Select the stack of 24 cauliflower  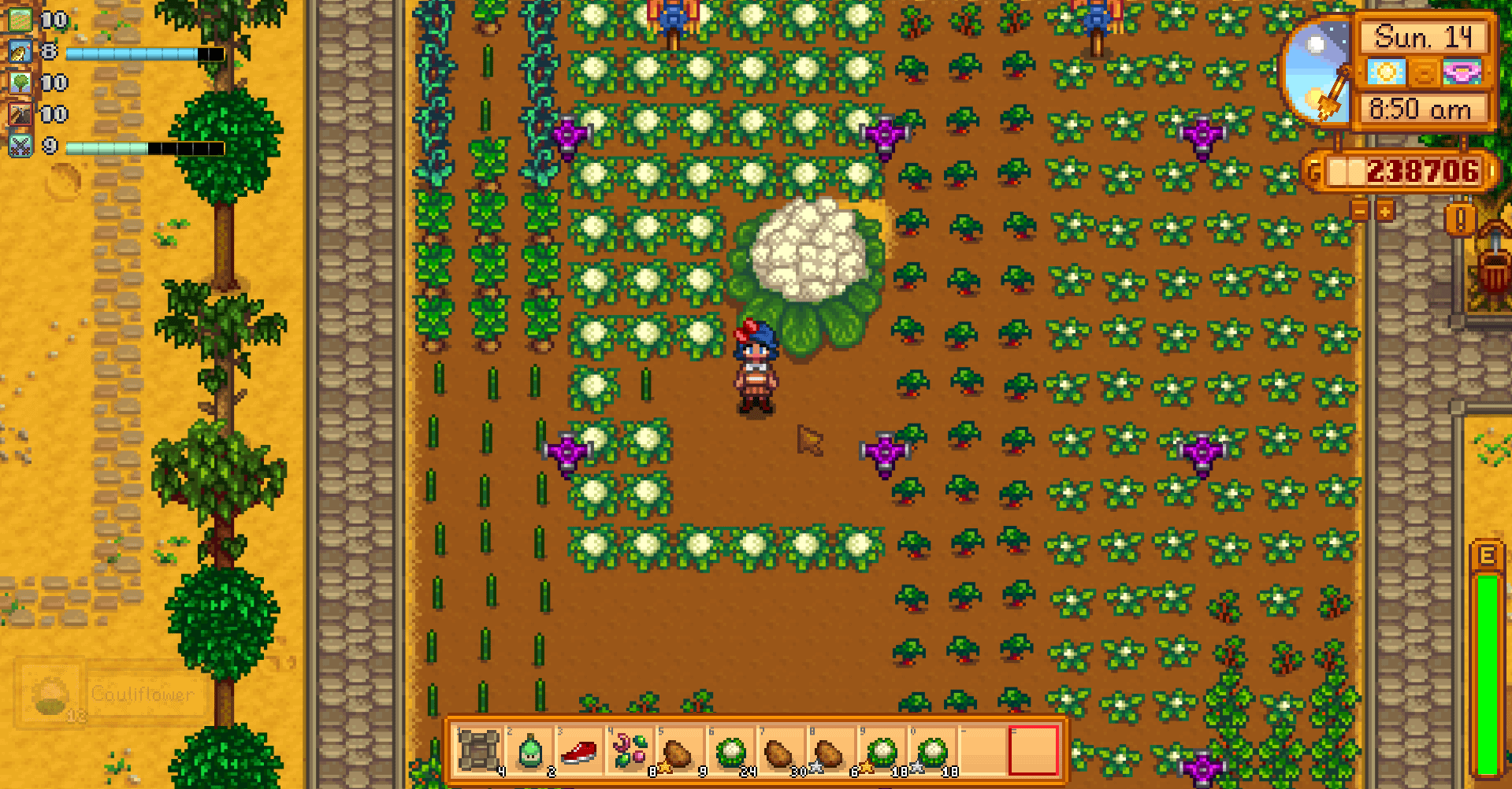pyautogui.click(x=730, y=751)
